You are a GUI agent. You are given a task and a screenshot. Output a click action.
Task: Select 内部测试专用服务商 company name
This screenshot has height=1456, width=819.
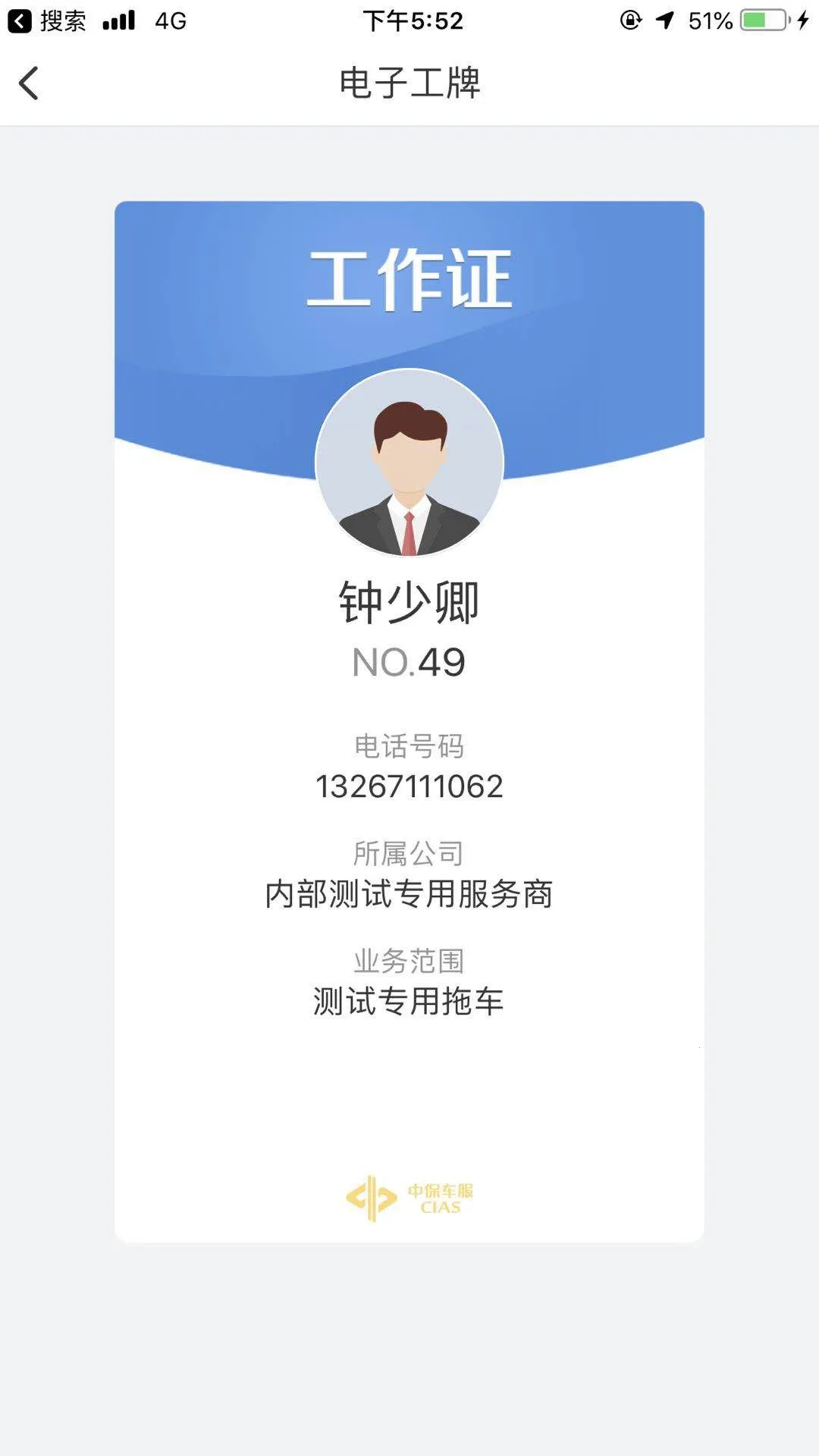pos(409,895)
